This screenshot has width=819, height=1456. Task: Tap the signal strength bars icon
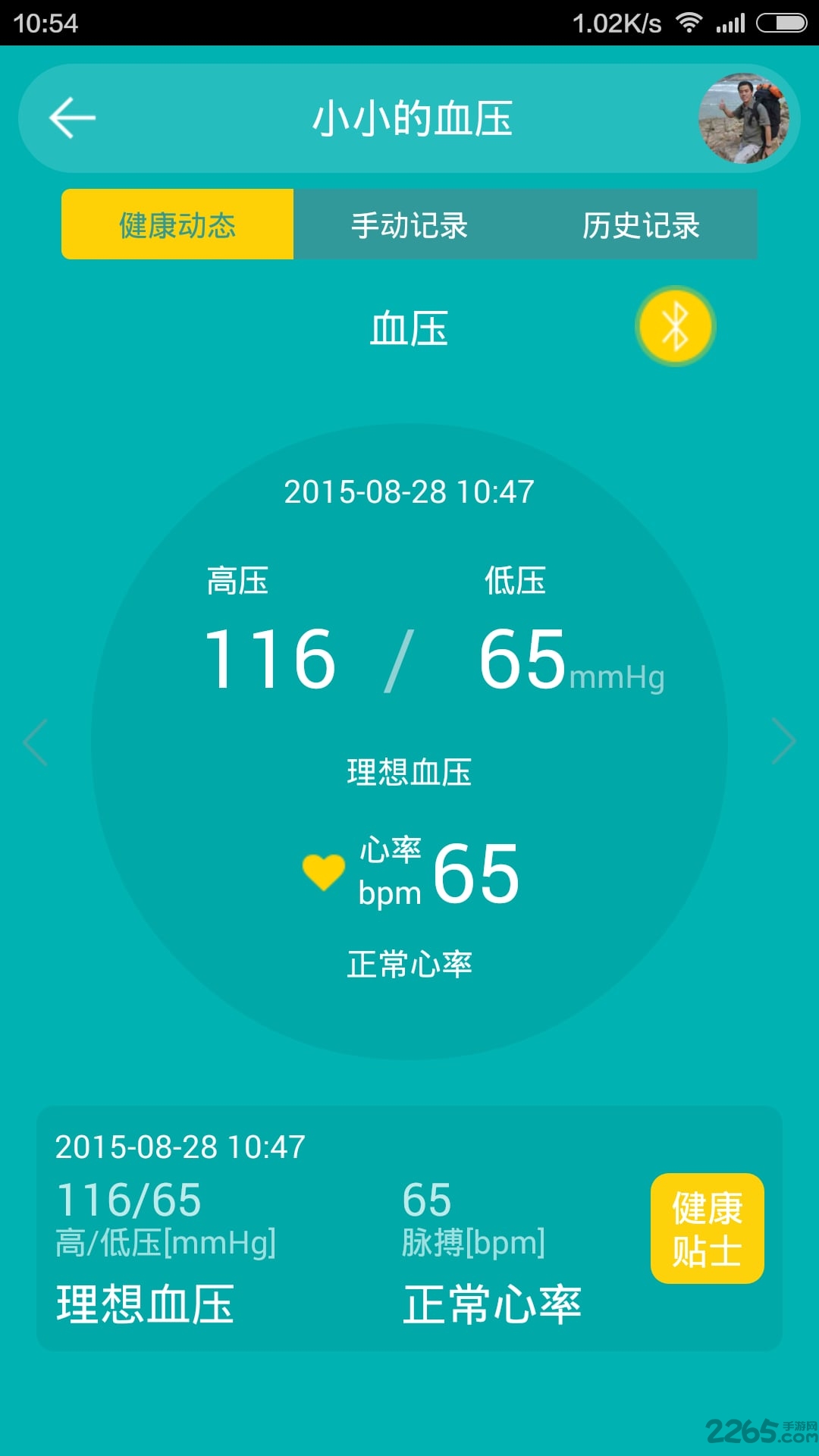[730, 23]
